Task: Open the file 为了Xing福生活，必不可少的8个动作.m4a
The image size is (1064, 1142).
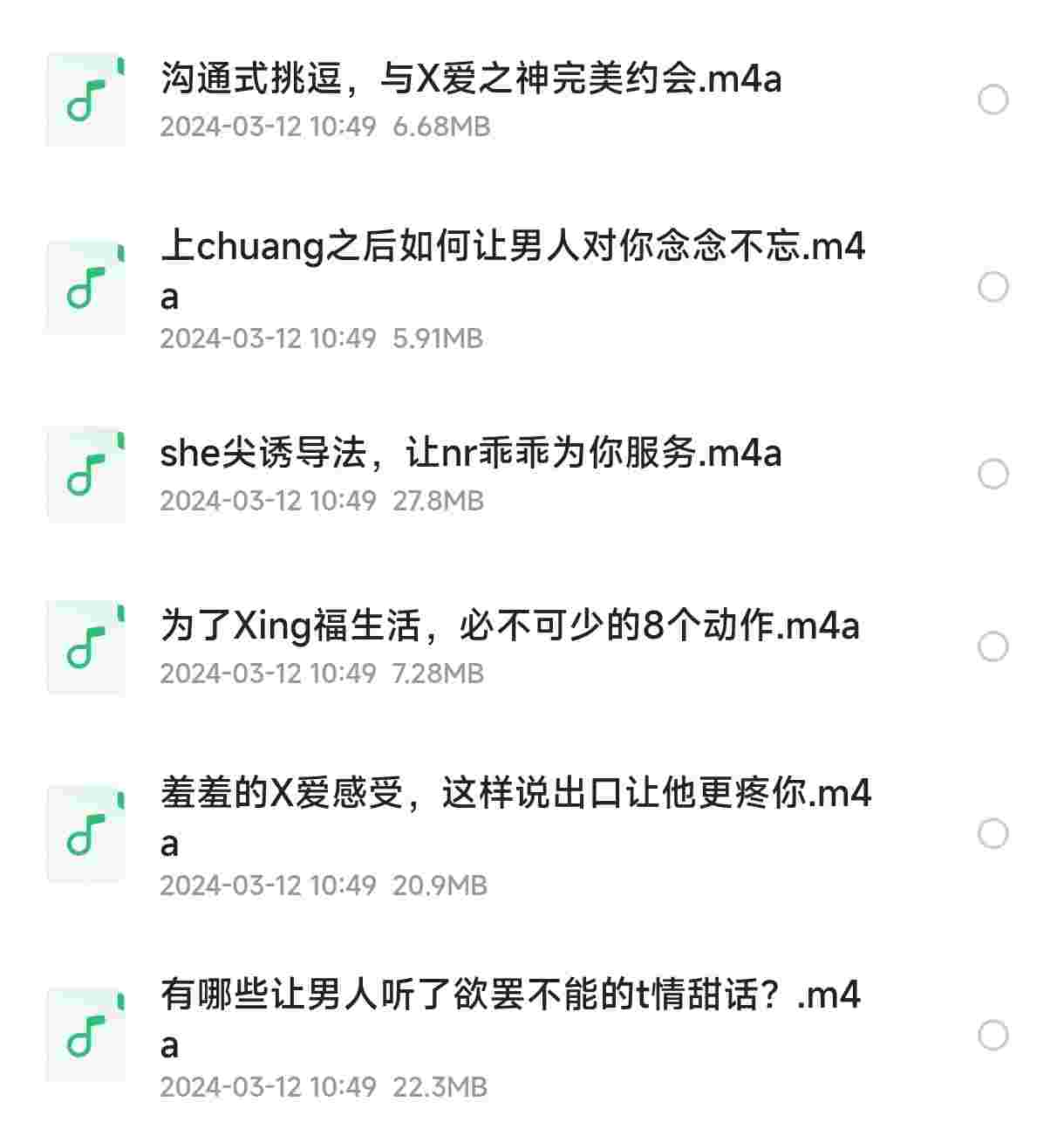Action: pyautogui.click(x=510, y=626)
